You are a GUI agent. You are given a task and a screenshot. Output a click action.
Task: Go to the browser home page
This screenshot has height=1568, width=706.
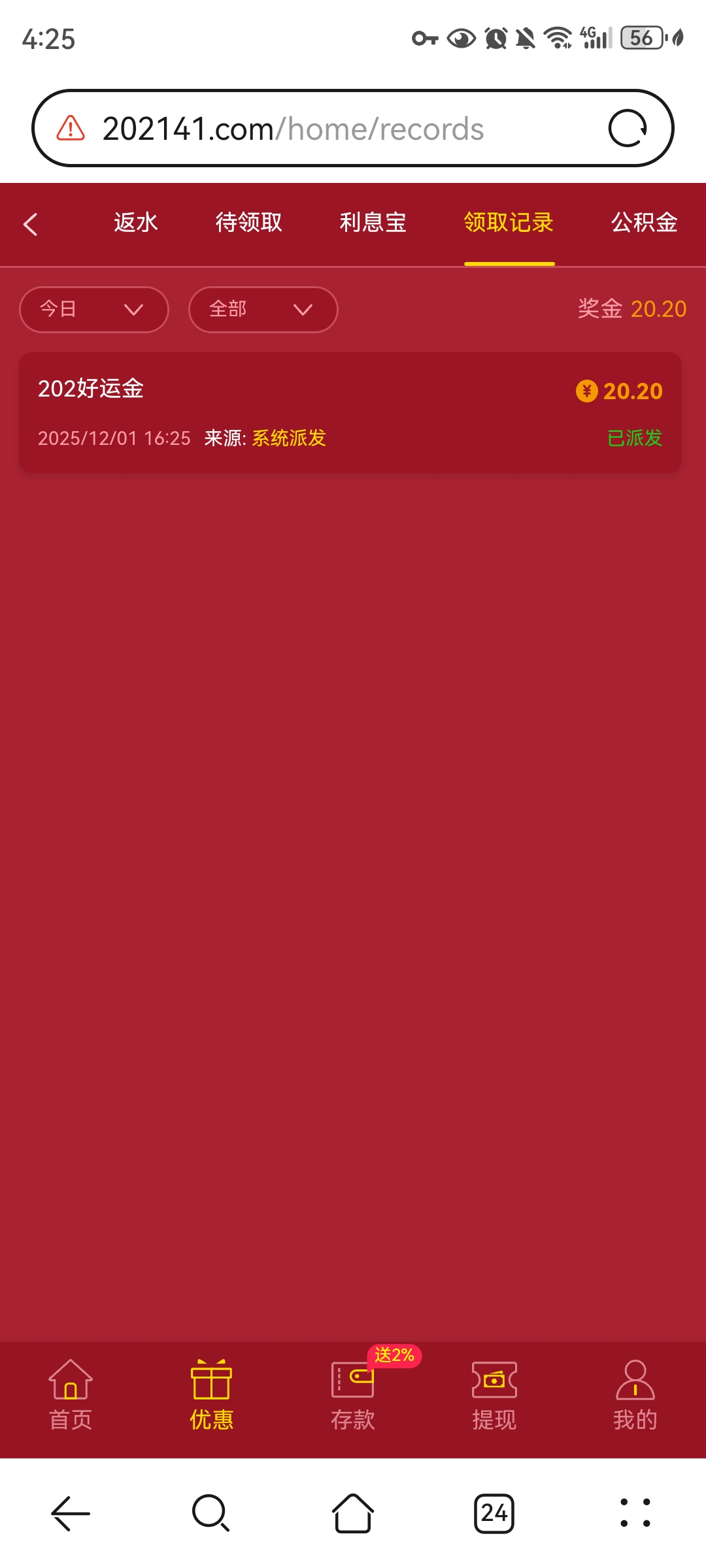click(353, 1513)
